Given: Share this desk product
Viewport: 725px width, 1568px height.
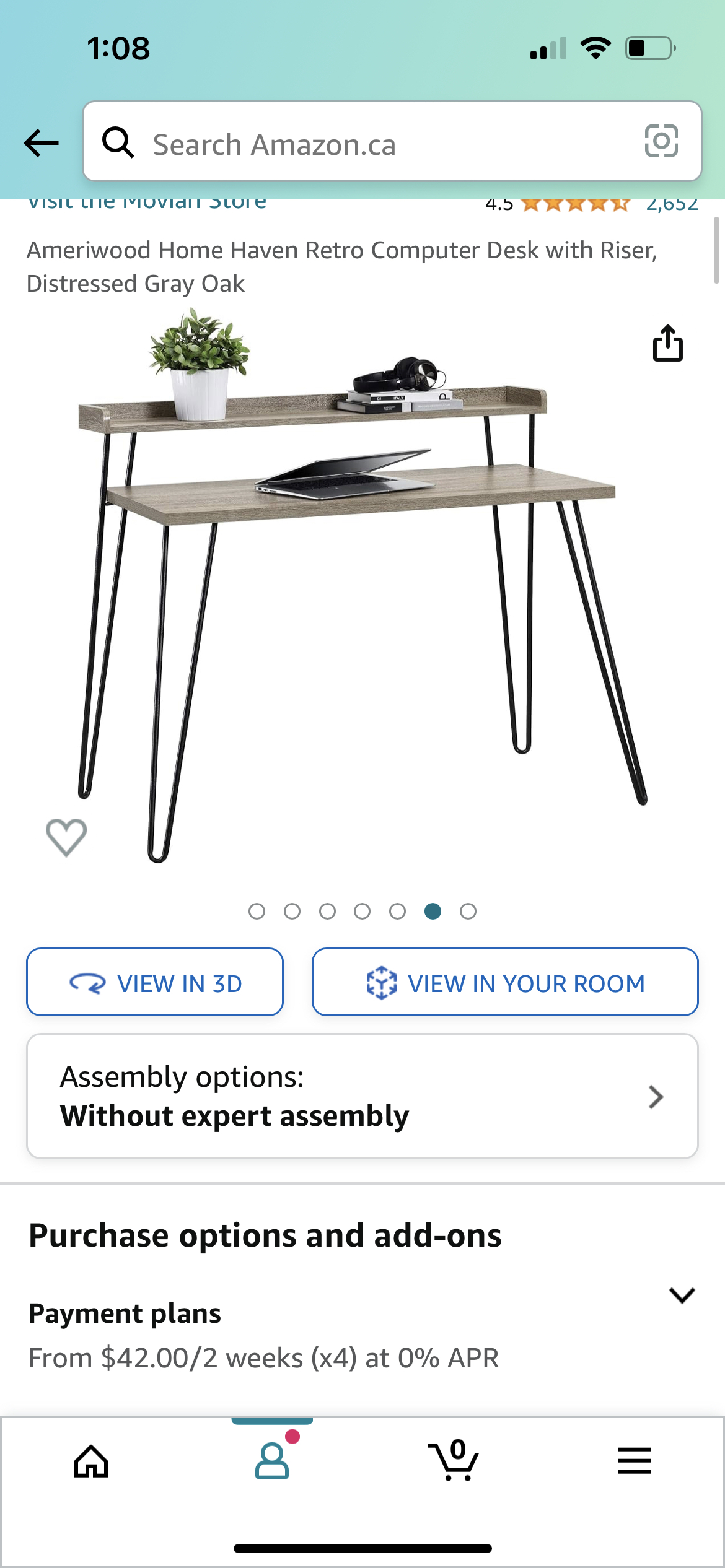Looking at the screenshot, I should (x=667, y=343).
